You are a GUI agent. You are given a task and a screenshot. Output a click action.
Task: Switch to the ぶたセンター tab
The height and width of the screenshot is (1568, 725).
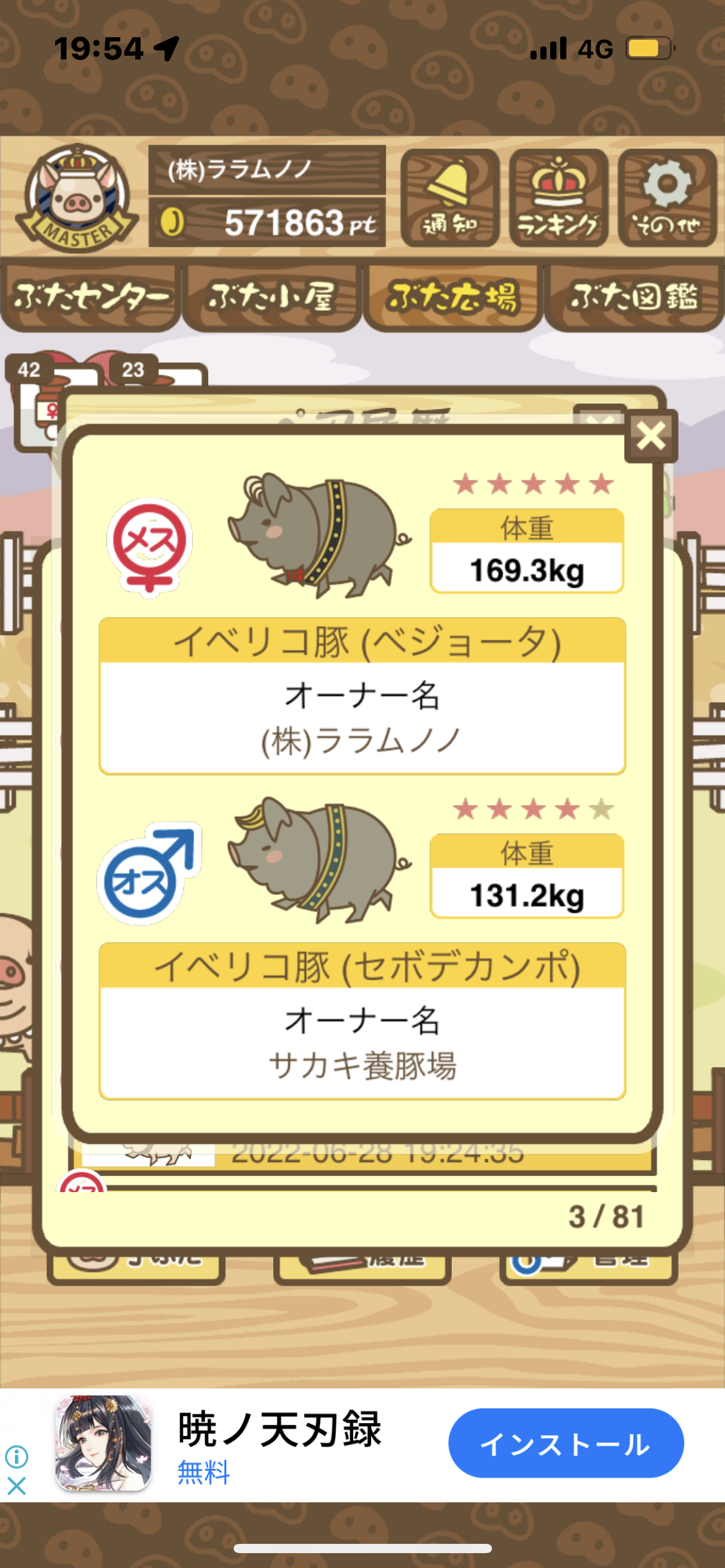click(90, 298)
